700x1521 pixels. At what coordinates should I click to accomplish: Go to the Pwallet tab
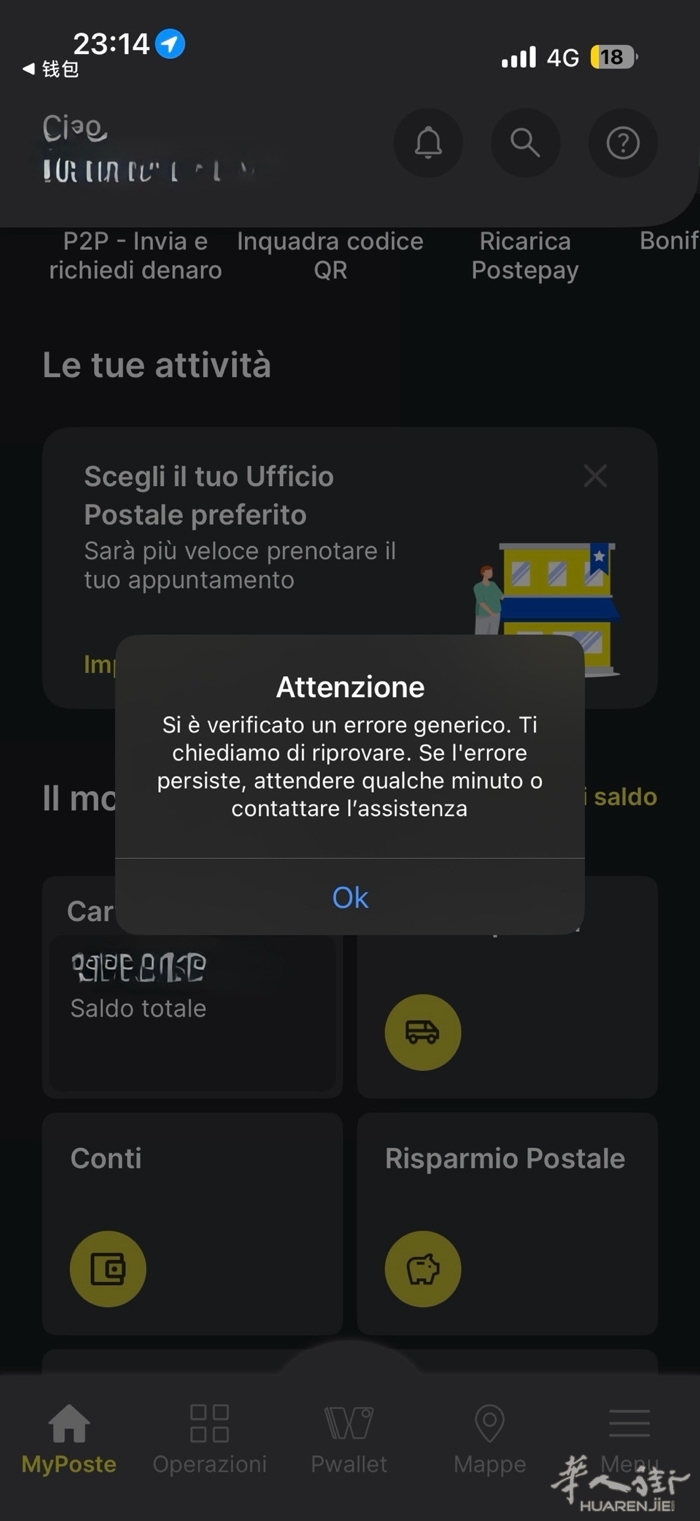pos(349,1439)
